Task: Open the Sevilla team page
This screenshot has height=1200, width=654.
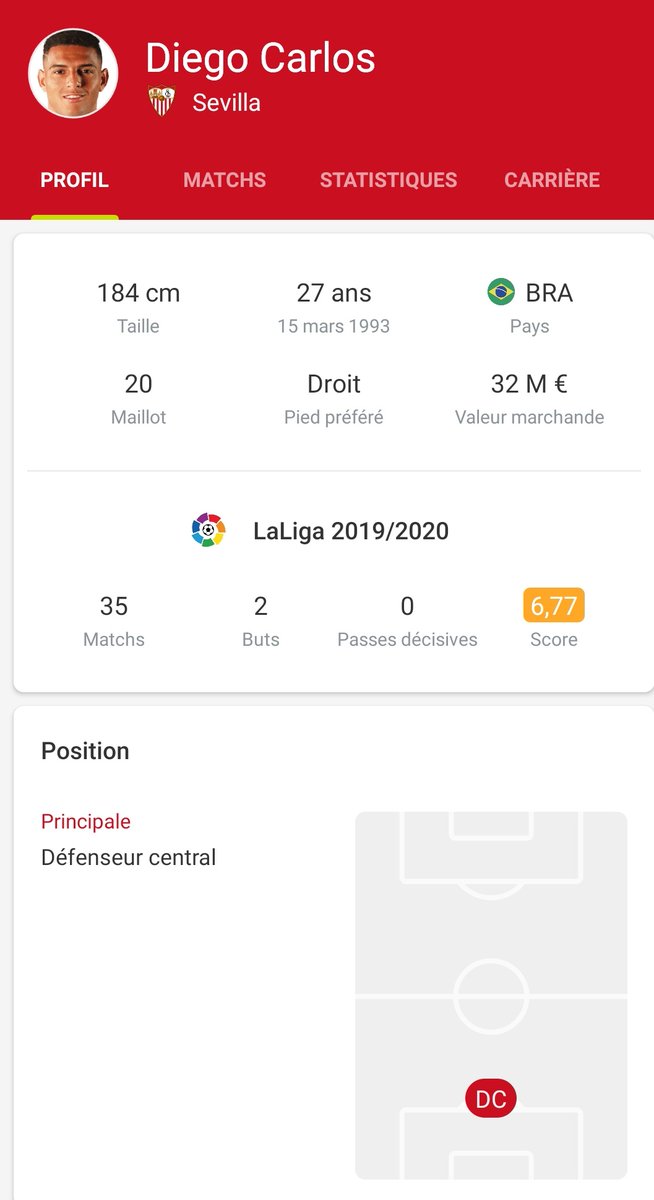Action: click(205, 102)
